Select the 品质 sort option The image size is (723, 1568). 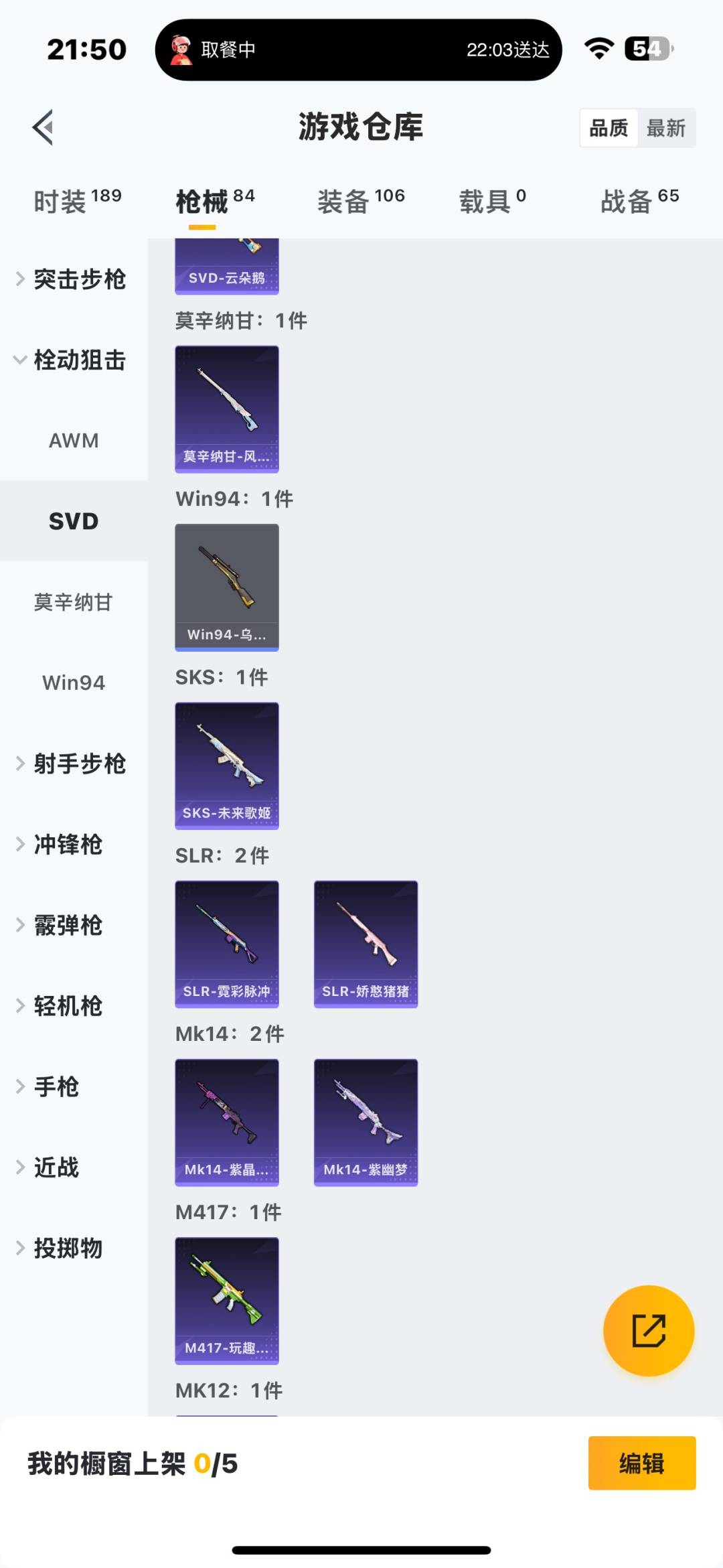tap(608, 127)
